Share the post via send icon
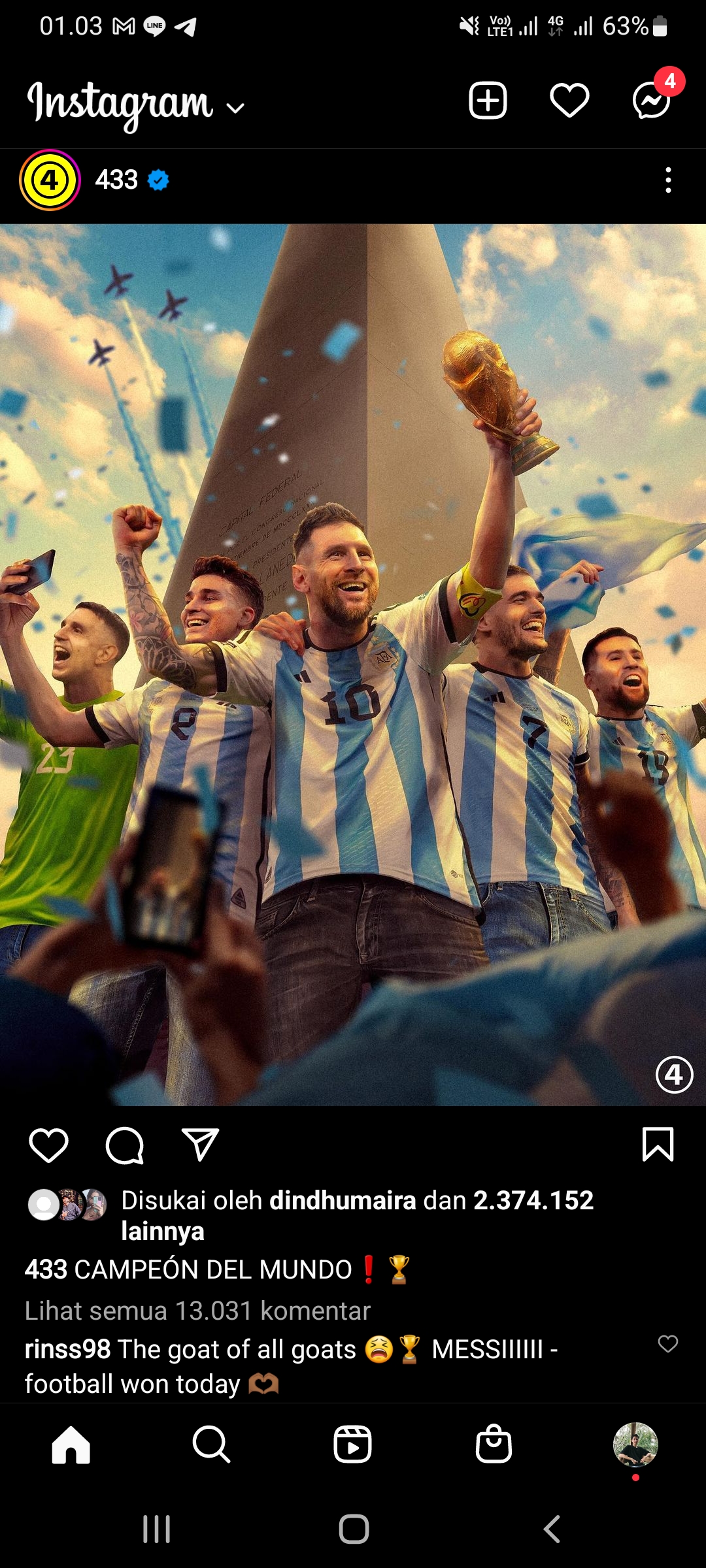The width and height of the screenshot is (706, 1568). [200, 1145]
